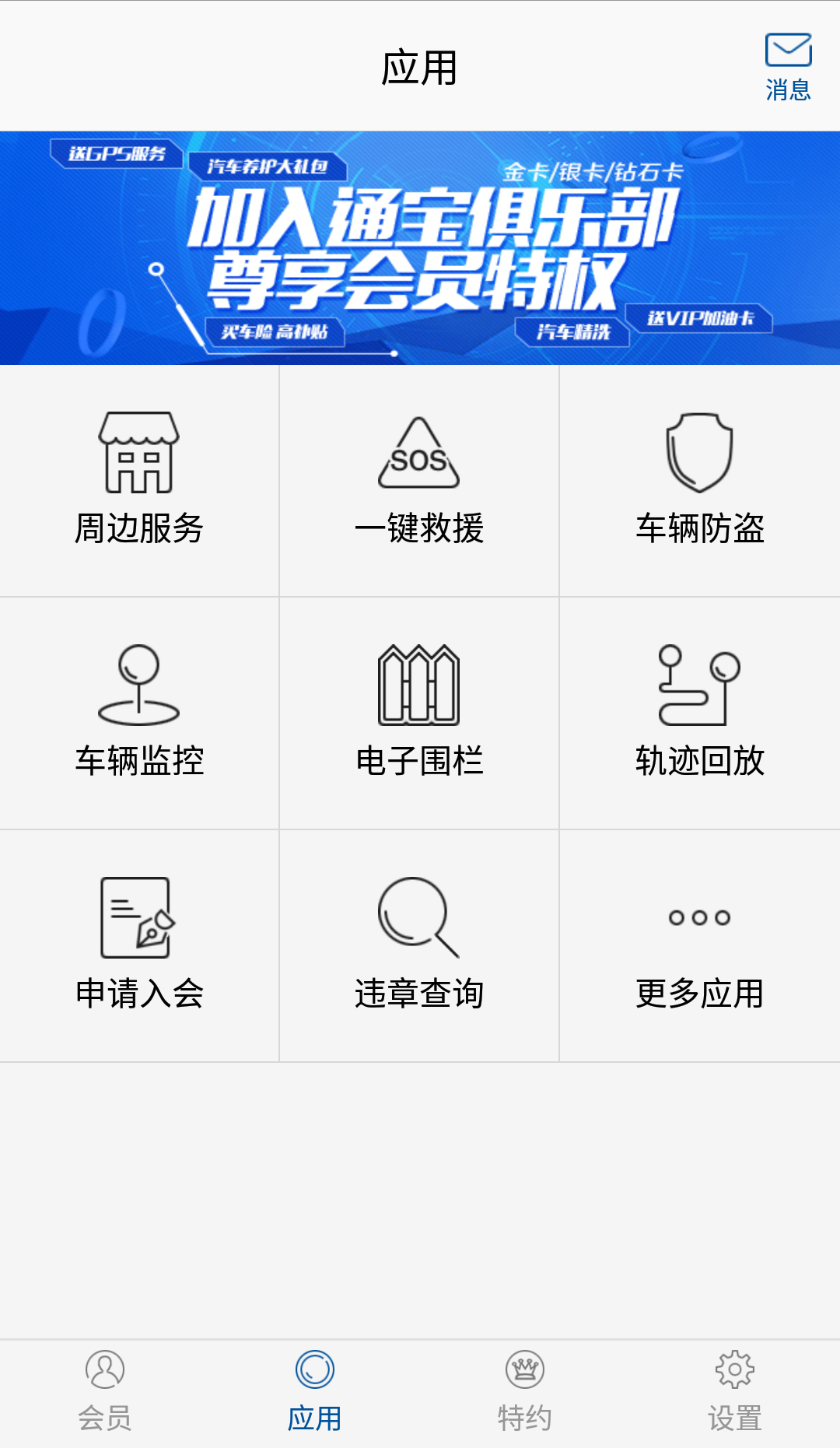The image size is (840, 1448).
Task: Switch to the 会员 tab
Action: 105,1393
